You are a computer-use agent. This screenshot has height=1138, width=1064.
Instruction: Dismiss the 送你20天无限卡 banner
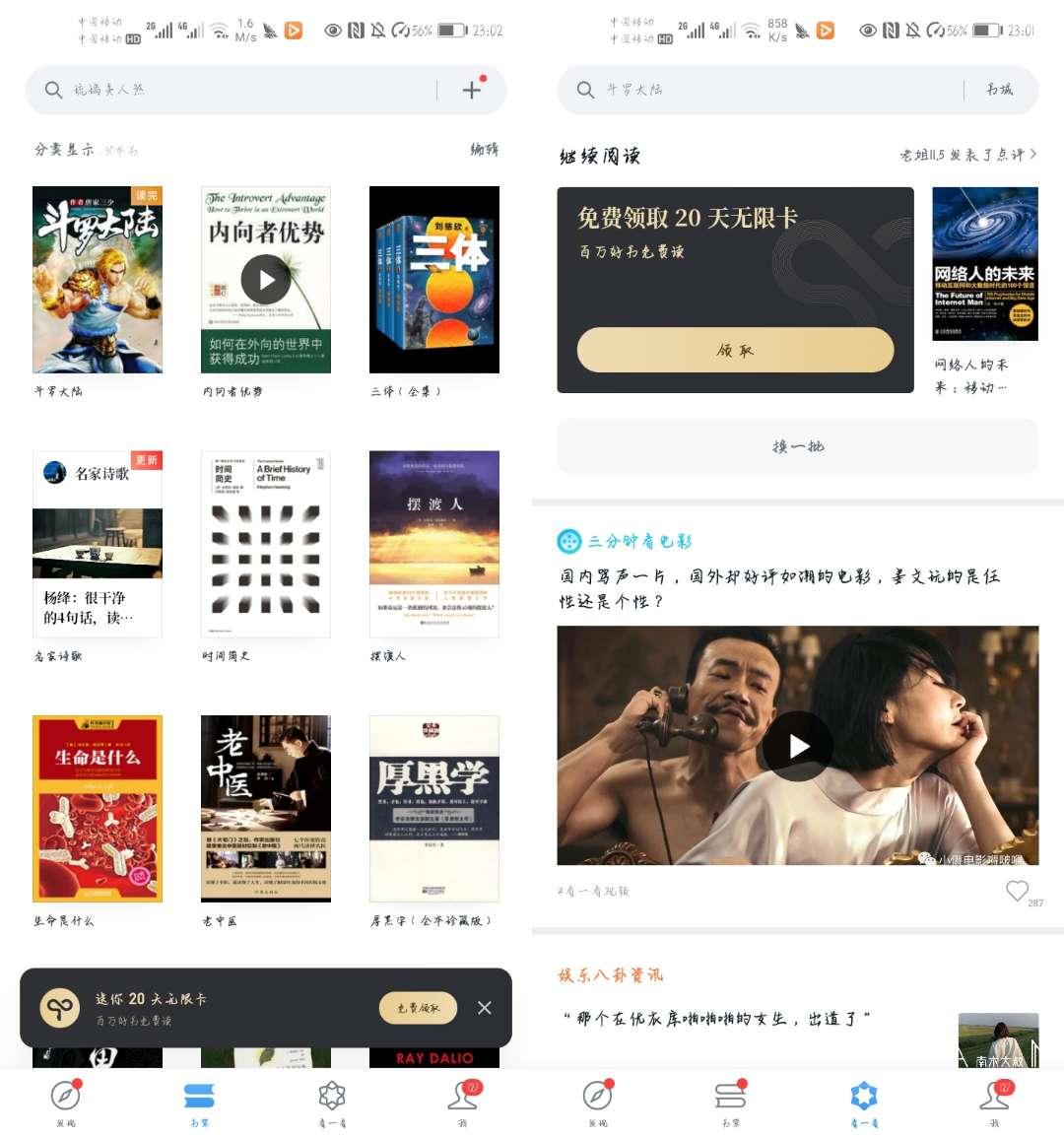pos(484,1008)
